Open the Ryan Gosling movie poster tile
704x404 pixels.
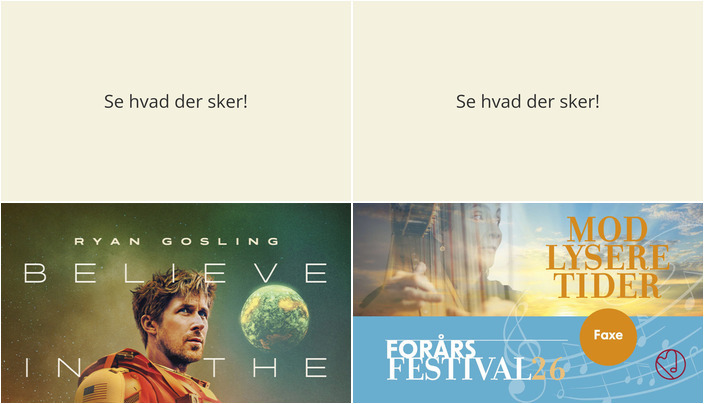tap(176, 304)
